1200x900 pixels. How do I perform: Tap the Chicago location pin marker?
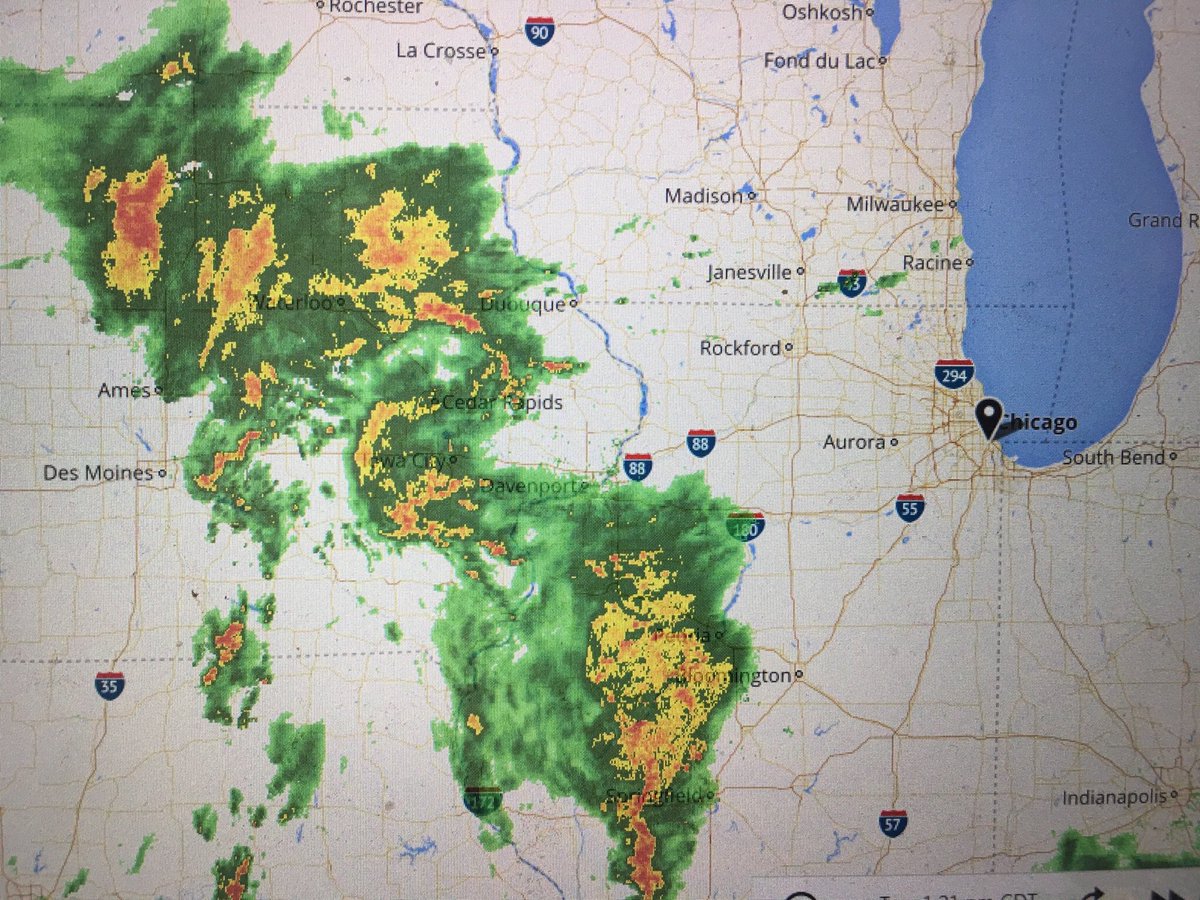[990, 418]
